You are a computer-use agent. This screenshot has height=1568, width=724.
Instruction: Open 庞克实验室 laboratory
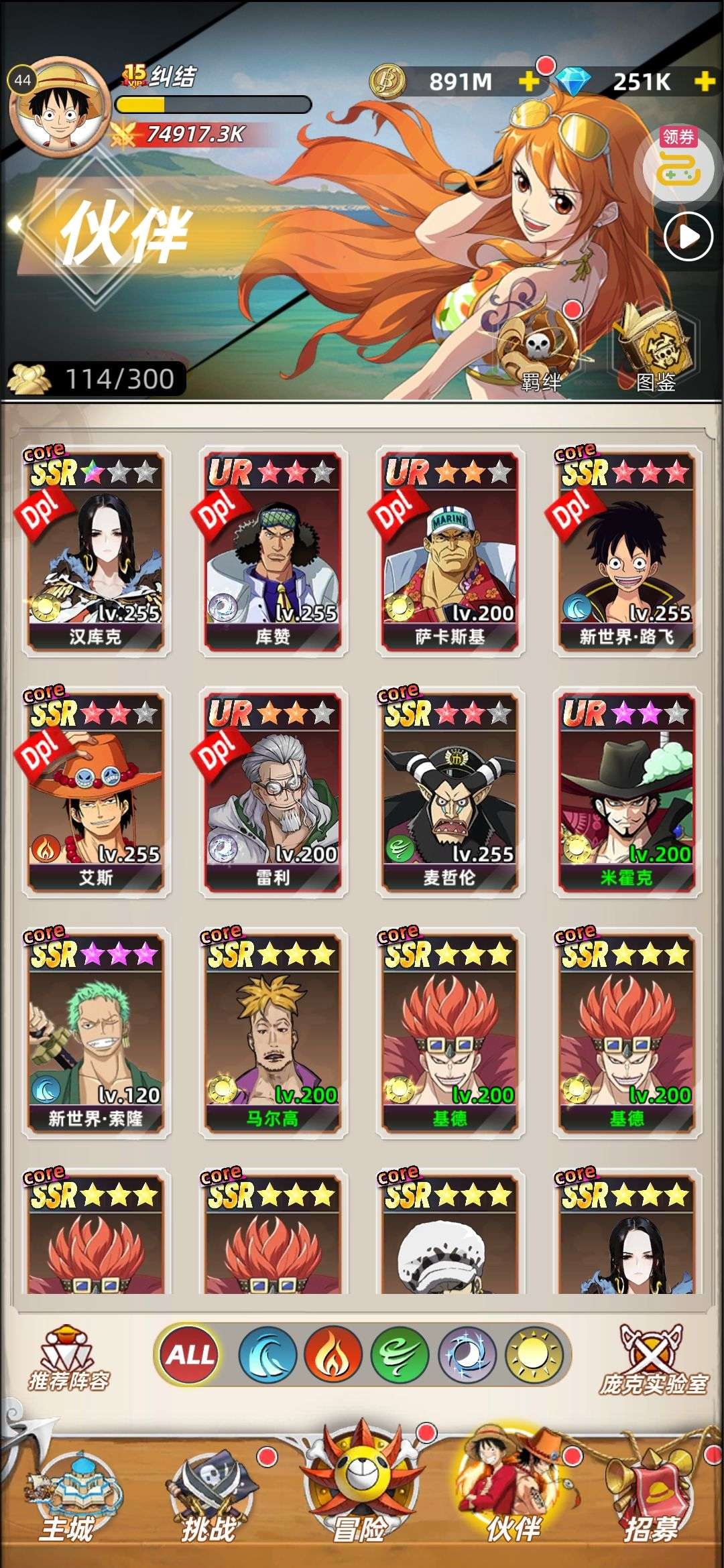pyautogui.click(x=653, y=1359)
